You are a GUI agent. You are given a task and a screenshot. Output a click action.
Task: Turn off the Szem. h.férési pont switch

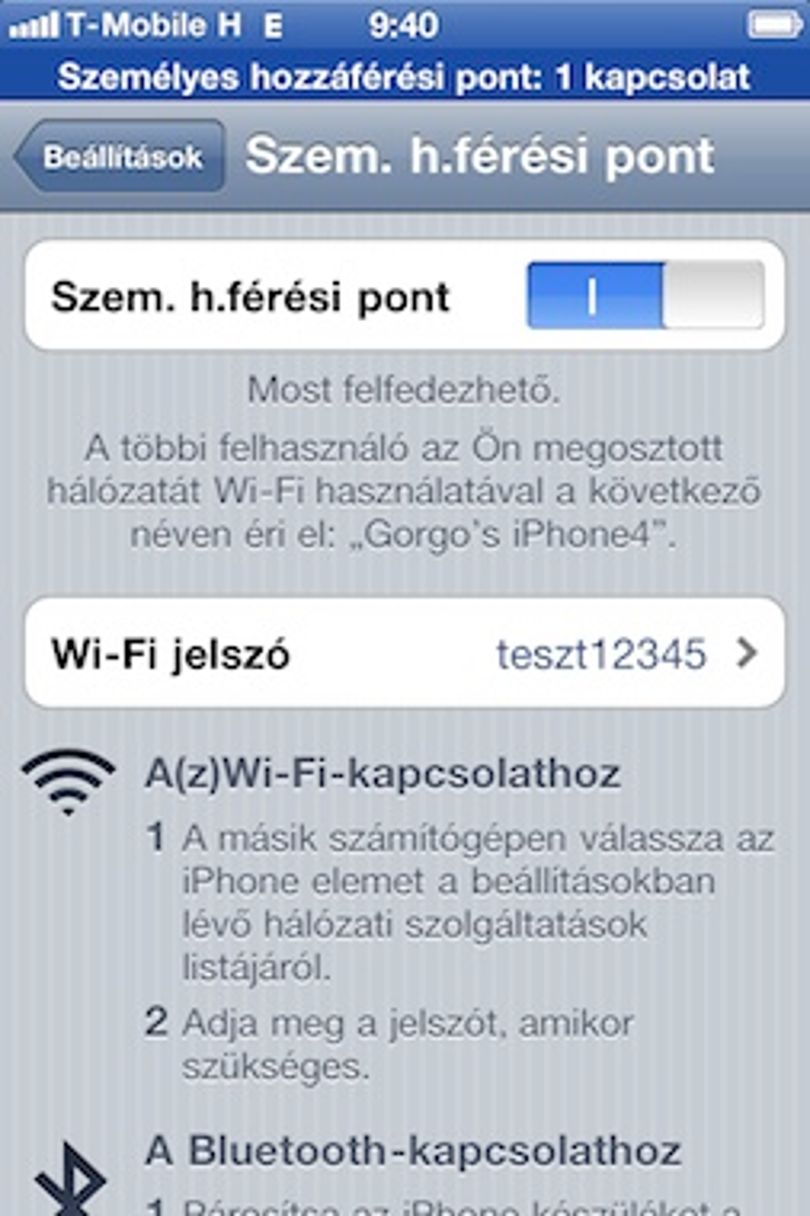pos(645,296)
